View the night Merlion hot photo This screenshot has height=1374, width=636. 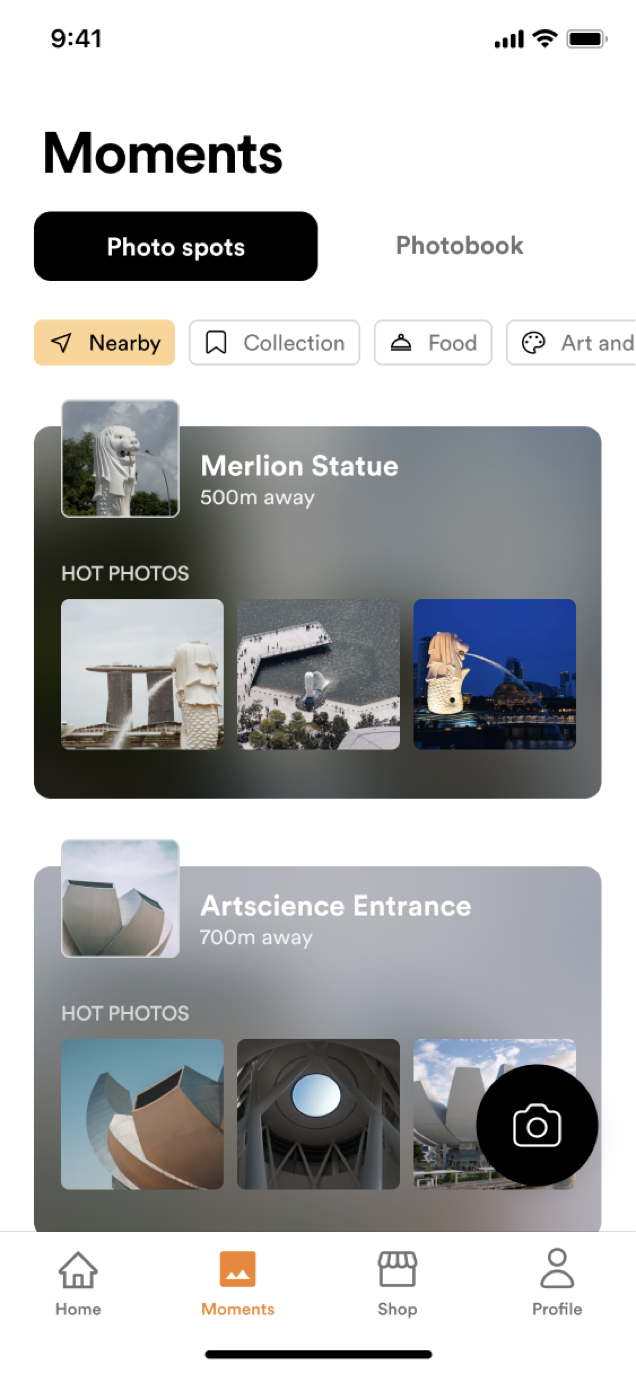(494, 674)
